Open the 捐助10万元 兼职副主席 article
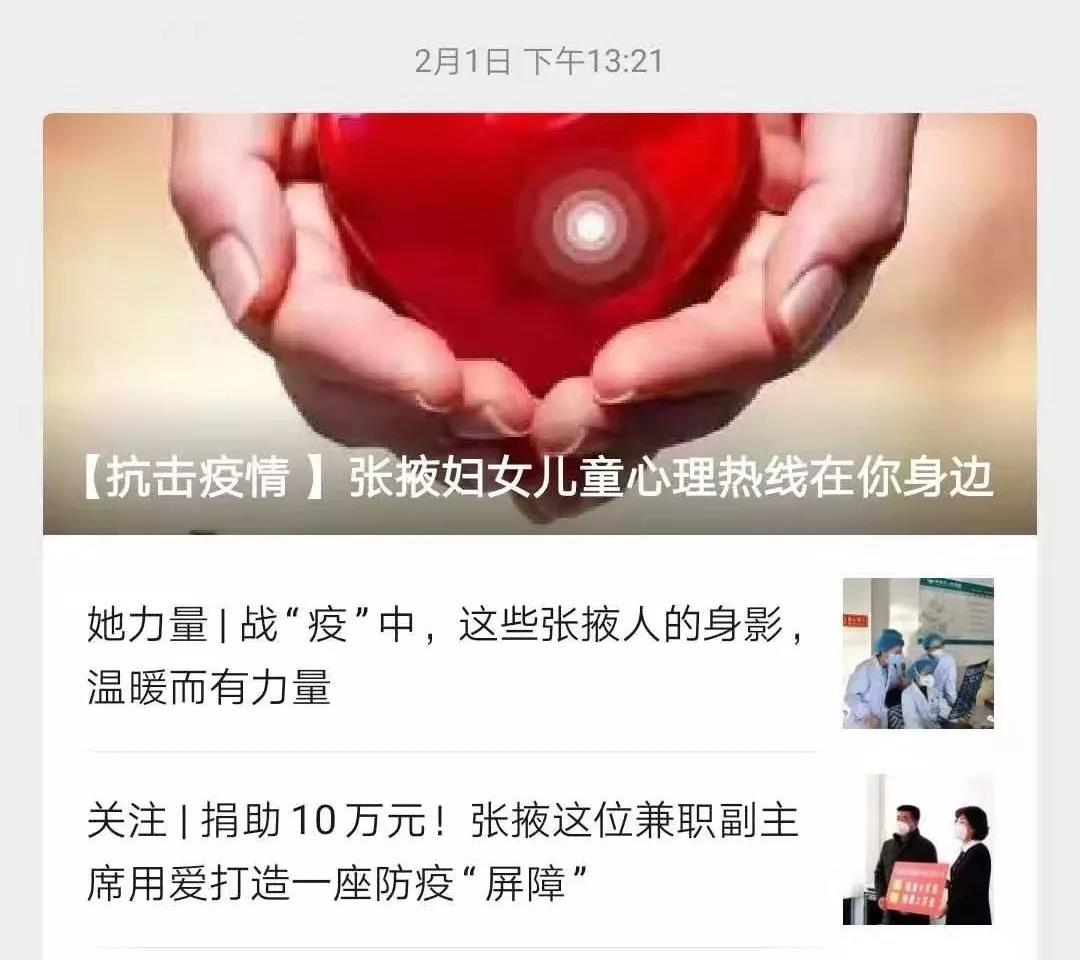This screenshot has width=1080, height=960. (445, 851)
